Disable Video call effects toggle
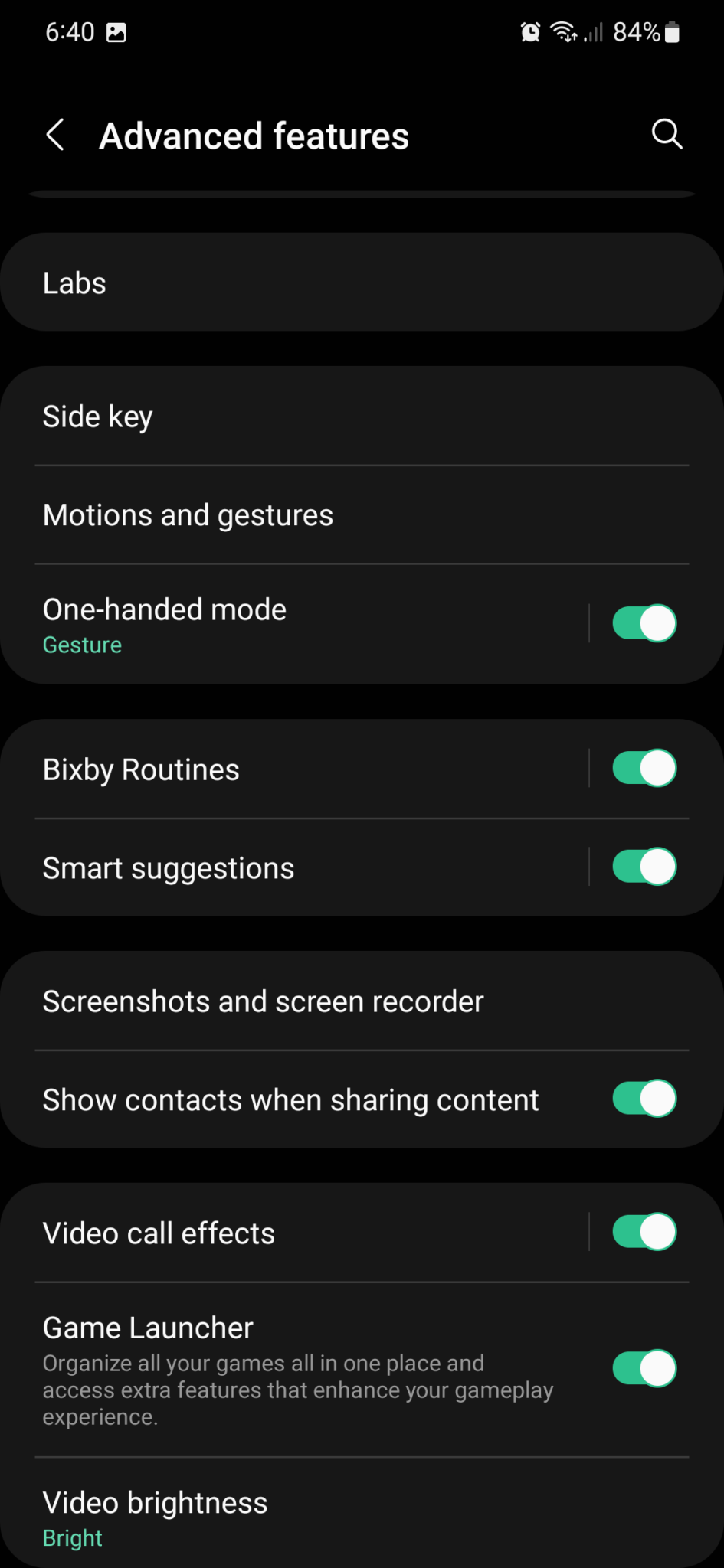The width and height of the screenshot is (724, 1568). [x=643, y=1232]
